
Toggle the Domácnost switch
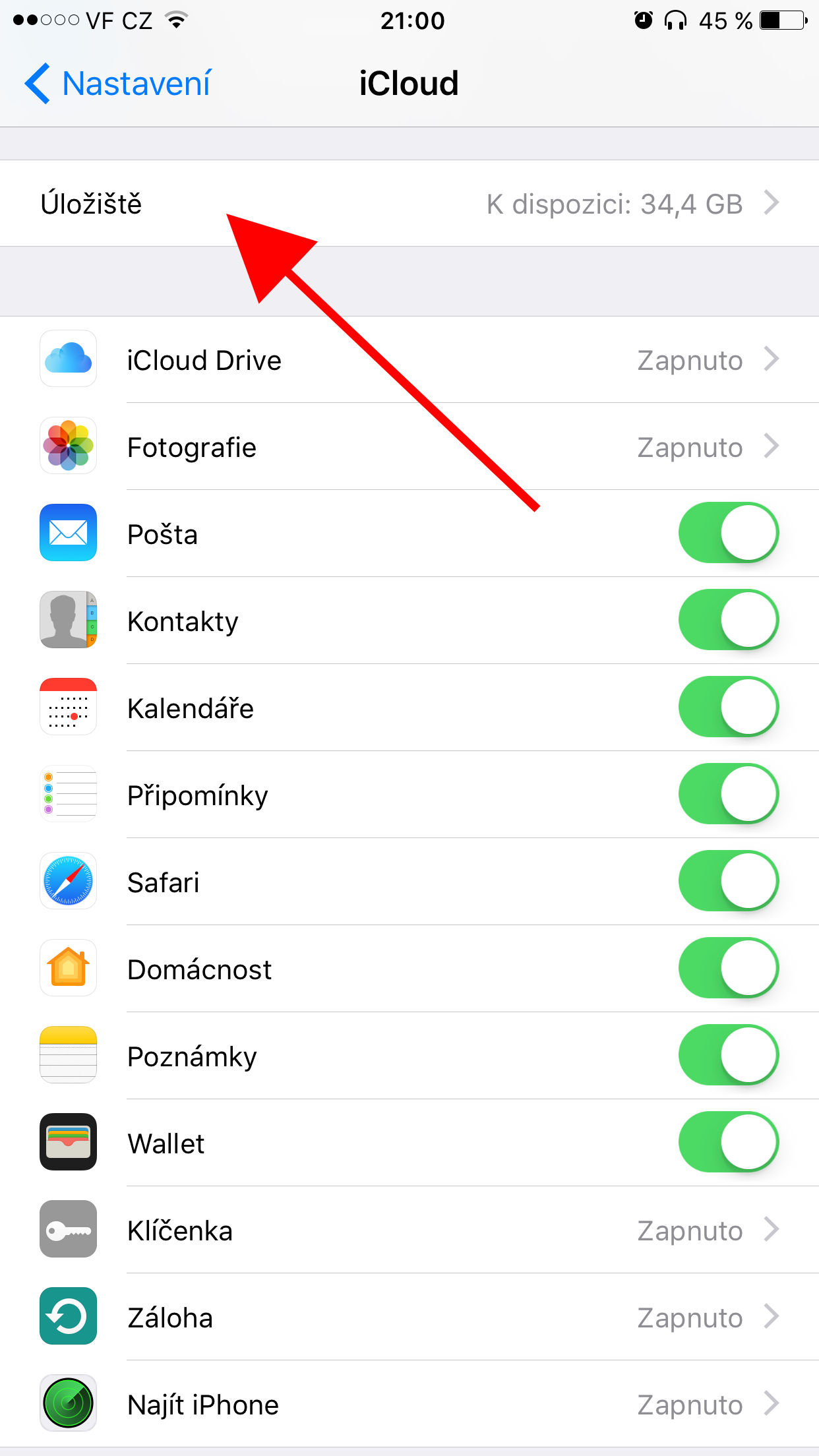pyautogui.click(x=728, y=968)
